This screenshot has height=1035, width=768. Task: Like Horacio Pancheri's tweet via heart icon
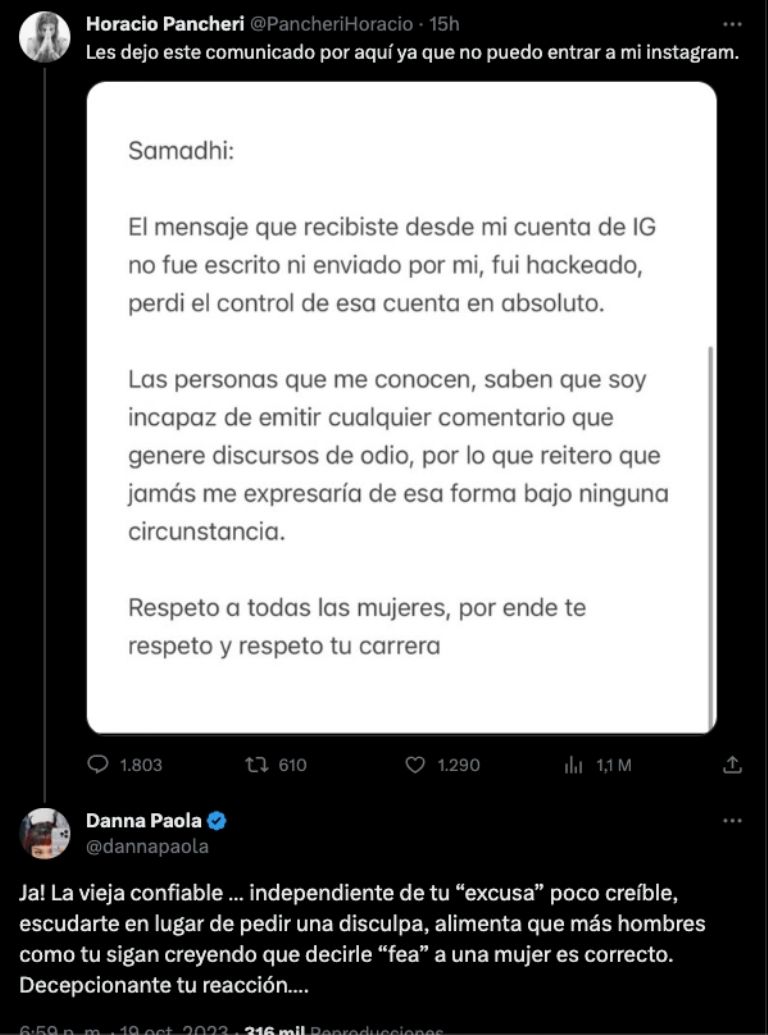coord(416,764)
